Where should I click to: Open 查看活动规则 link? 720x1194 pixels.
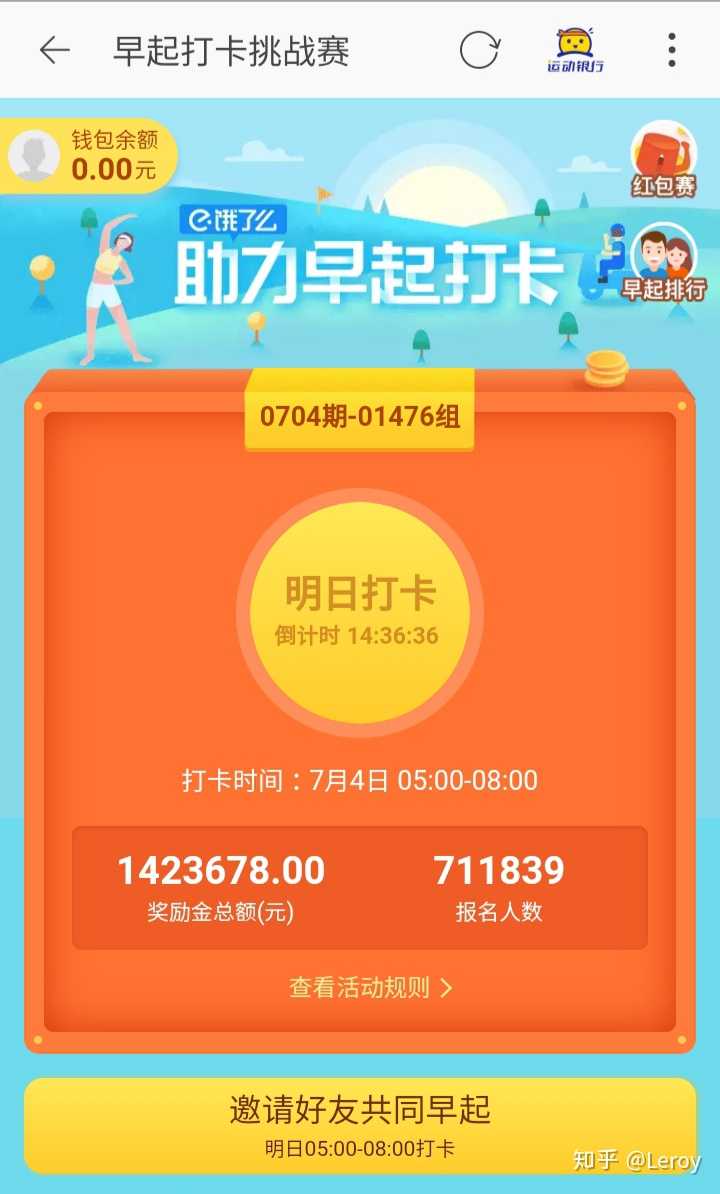[x=371, y=988]
